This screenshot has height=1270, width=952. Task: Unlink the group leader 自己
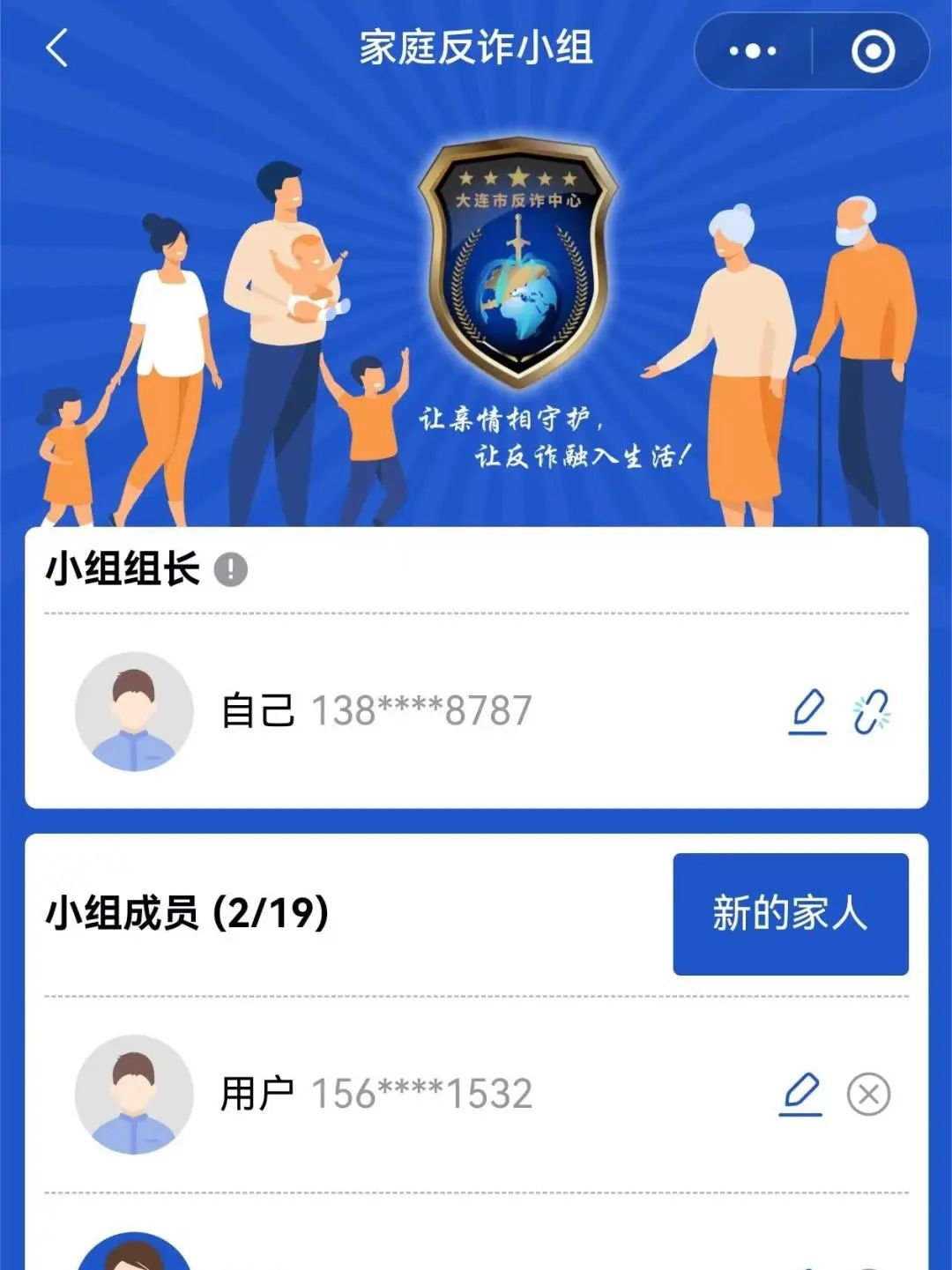[x=871, y=712]
